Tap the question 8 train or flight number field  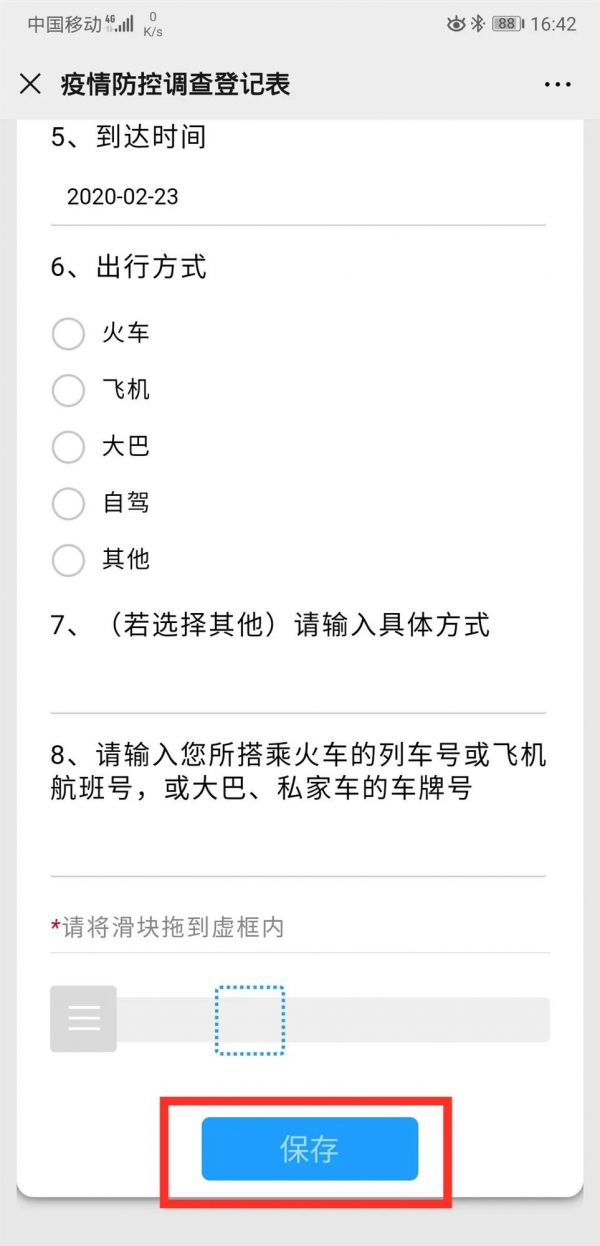[298, 848]
